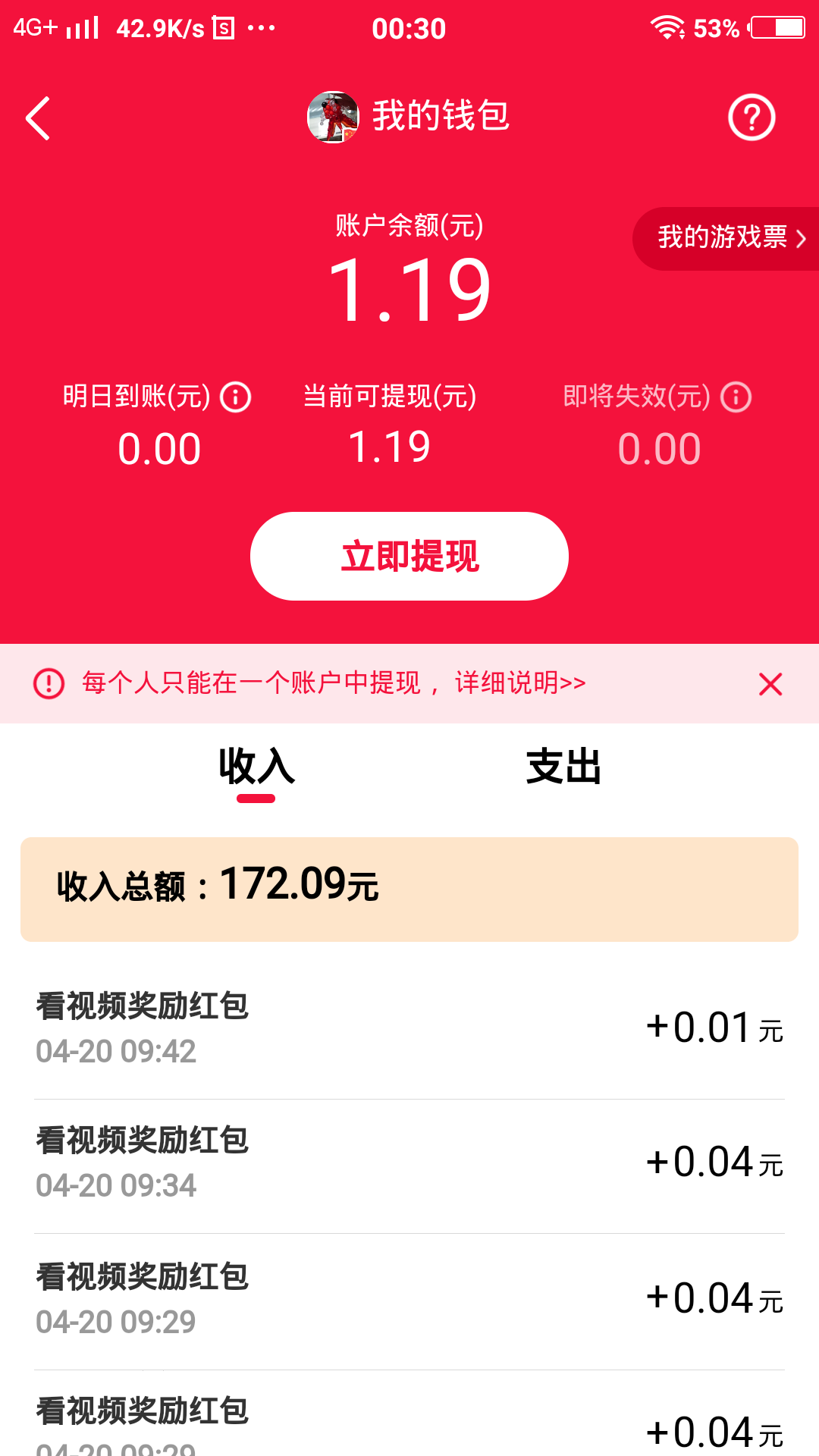Screen dimensions: 819x1456
Task: Open the profile avatar next to 我的钱包
Action: tap(334, 118)
